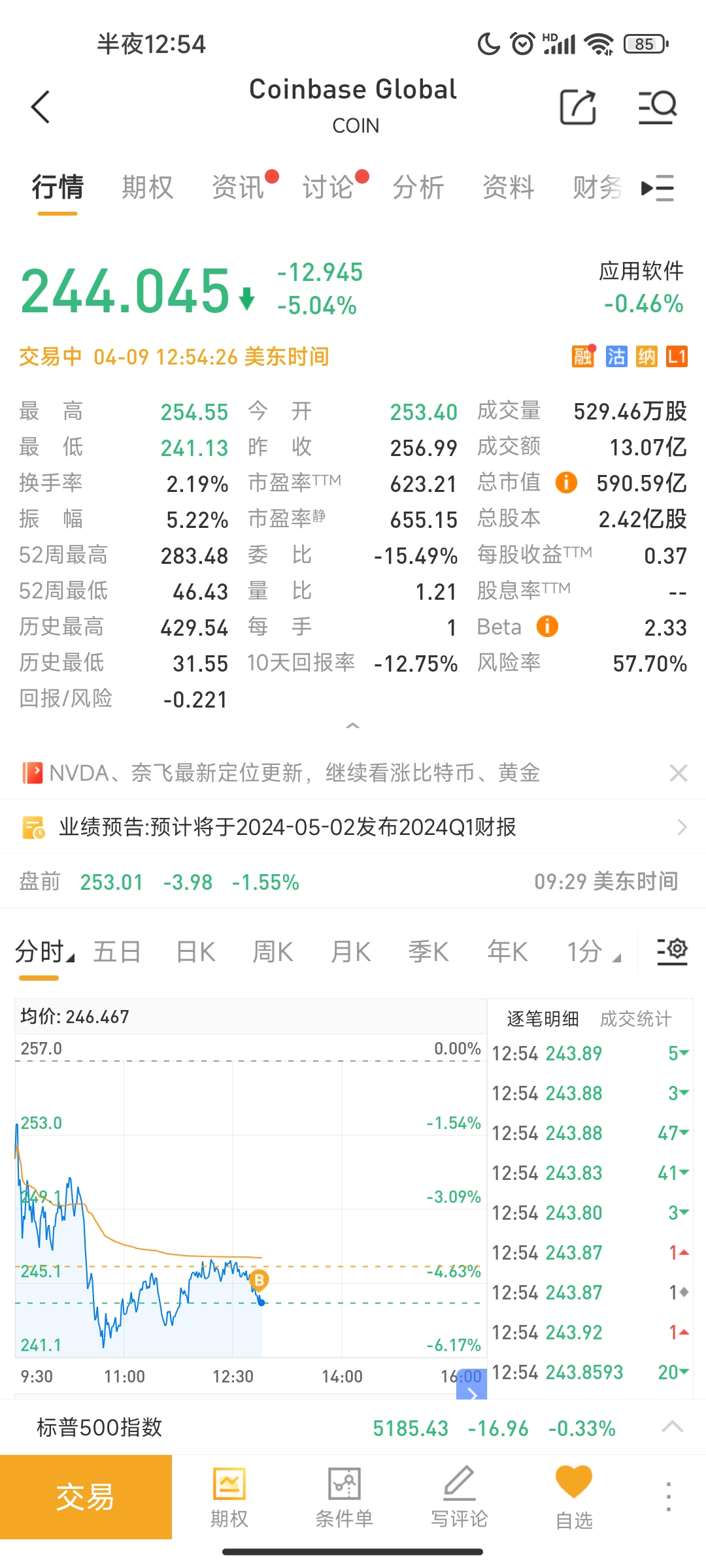Switch chart to 日K view

point(195,952)
